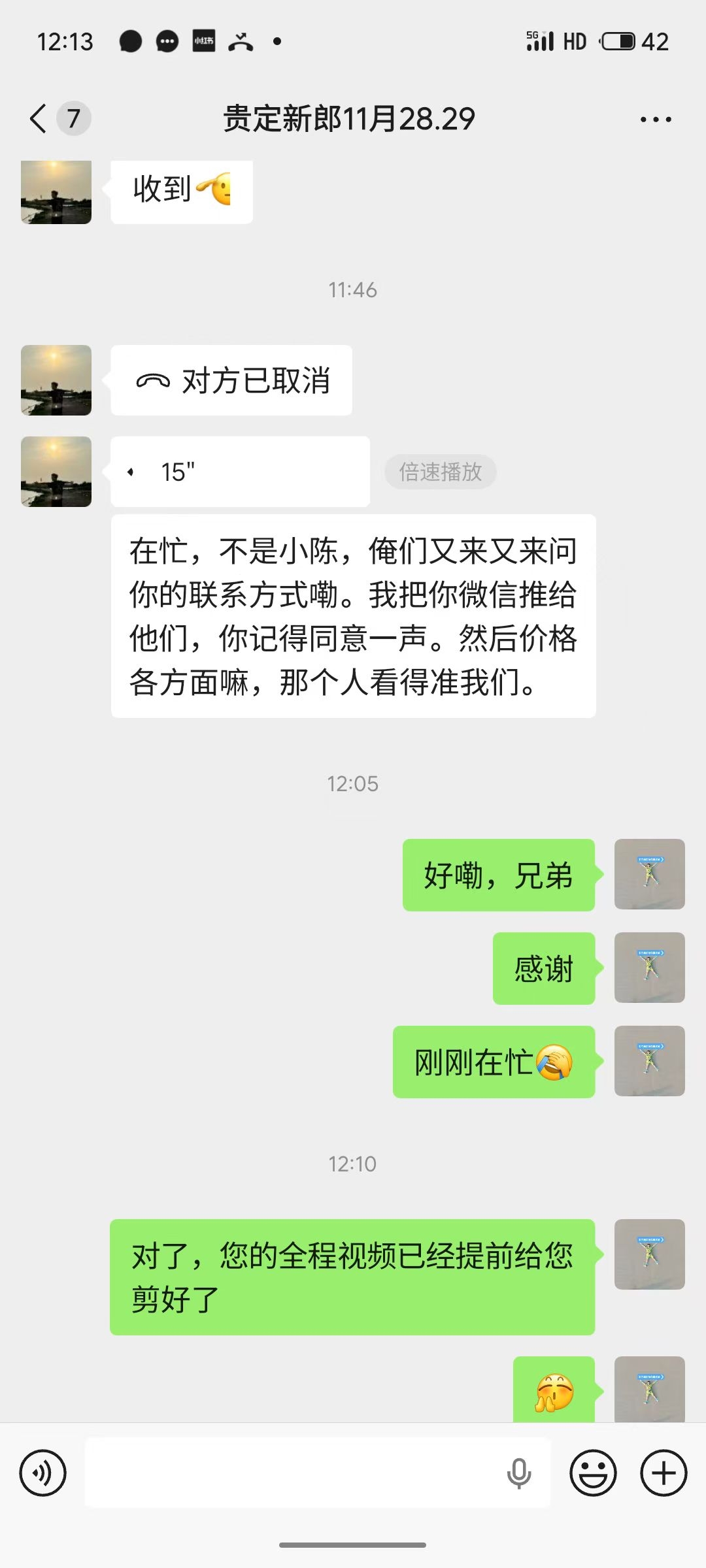The image size is (706, 1568).
Task: Play the 15-second voice message
Action: point(239,472)
